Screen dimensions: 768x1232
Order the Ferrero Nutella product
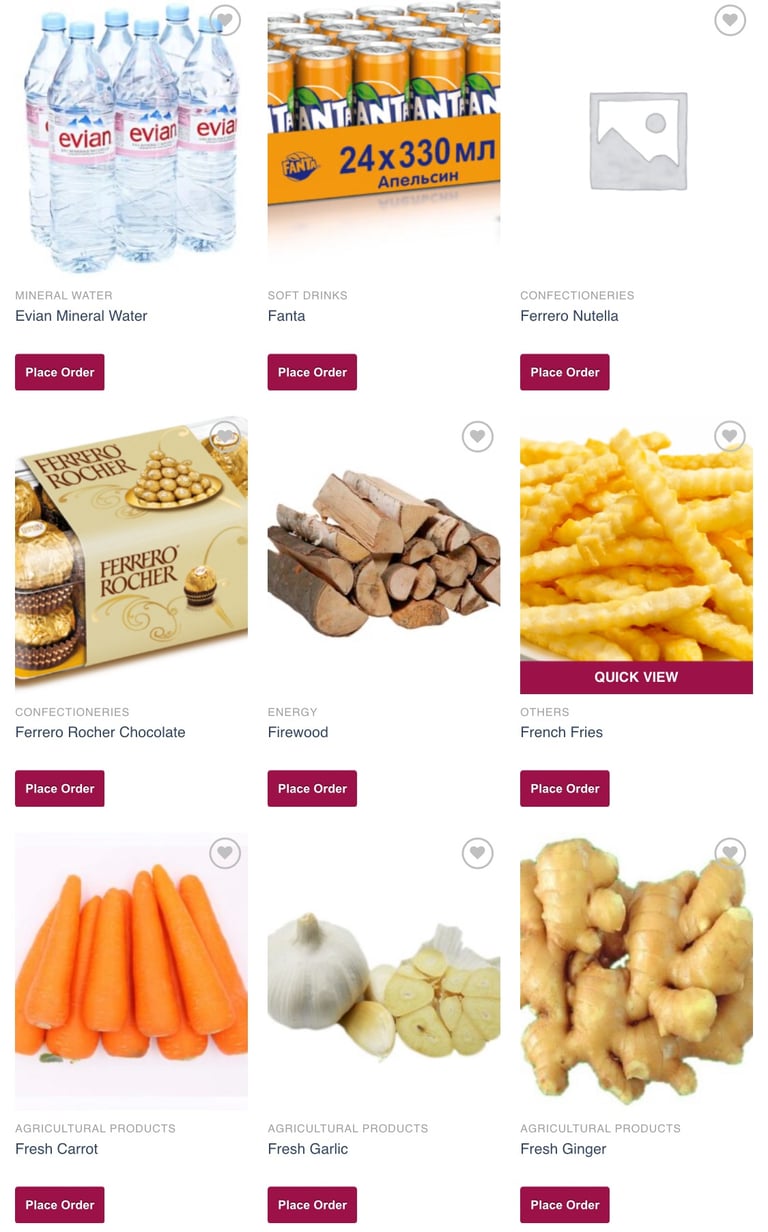(565, 372)
